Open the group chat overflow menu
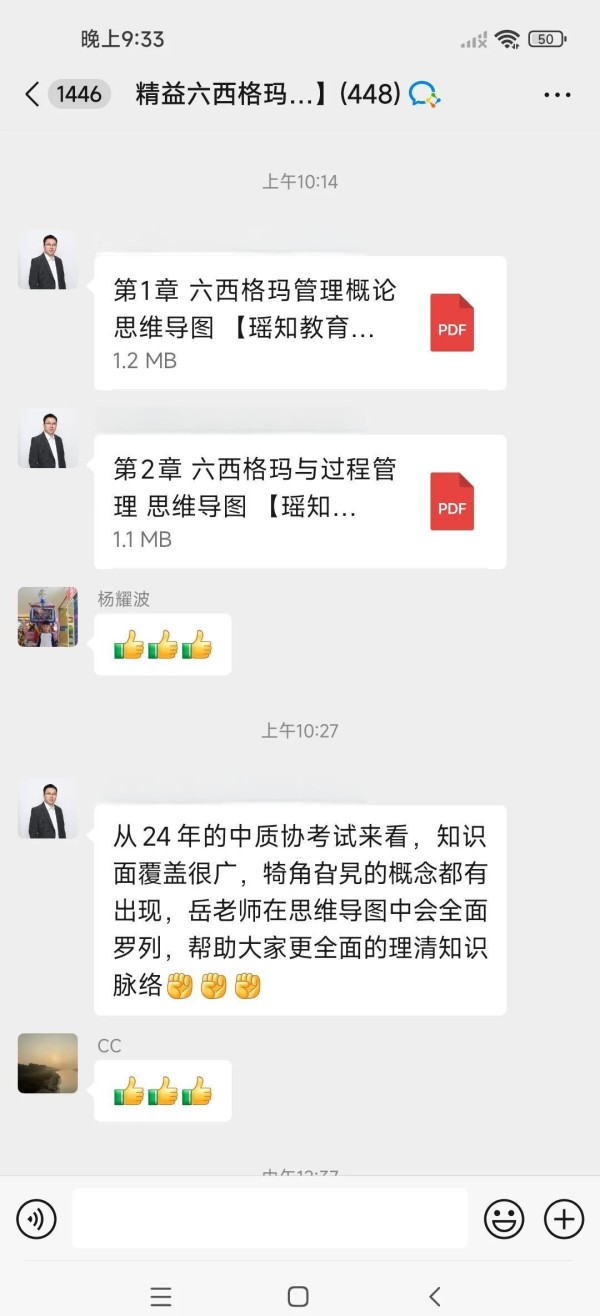The width and height of the screenshot is (600, 1316). pos(557,95)
